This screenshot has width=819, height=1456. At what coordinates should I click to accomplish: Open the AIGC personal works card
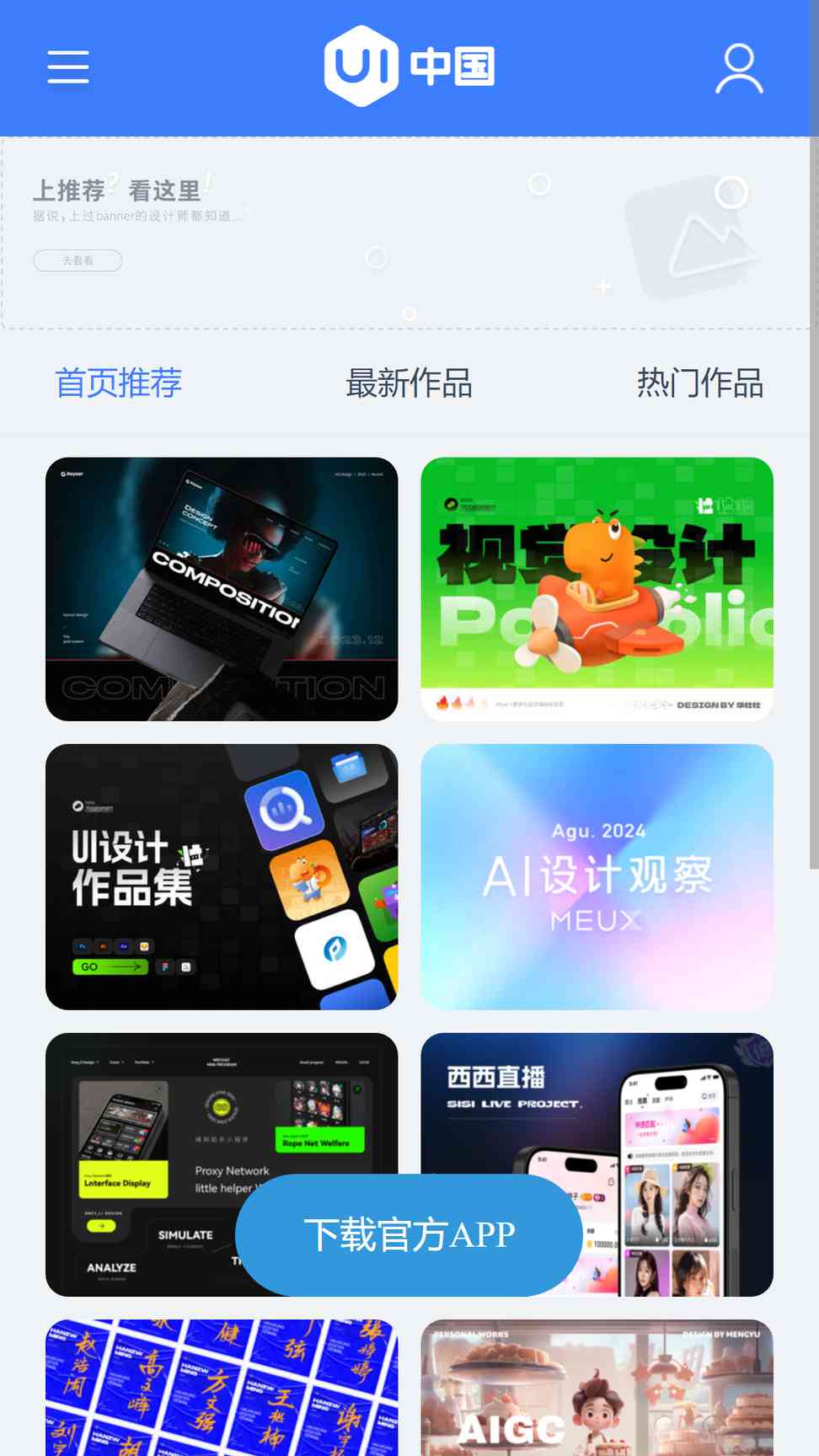pyautogui.click(x=597, y=1388)
